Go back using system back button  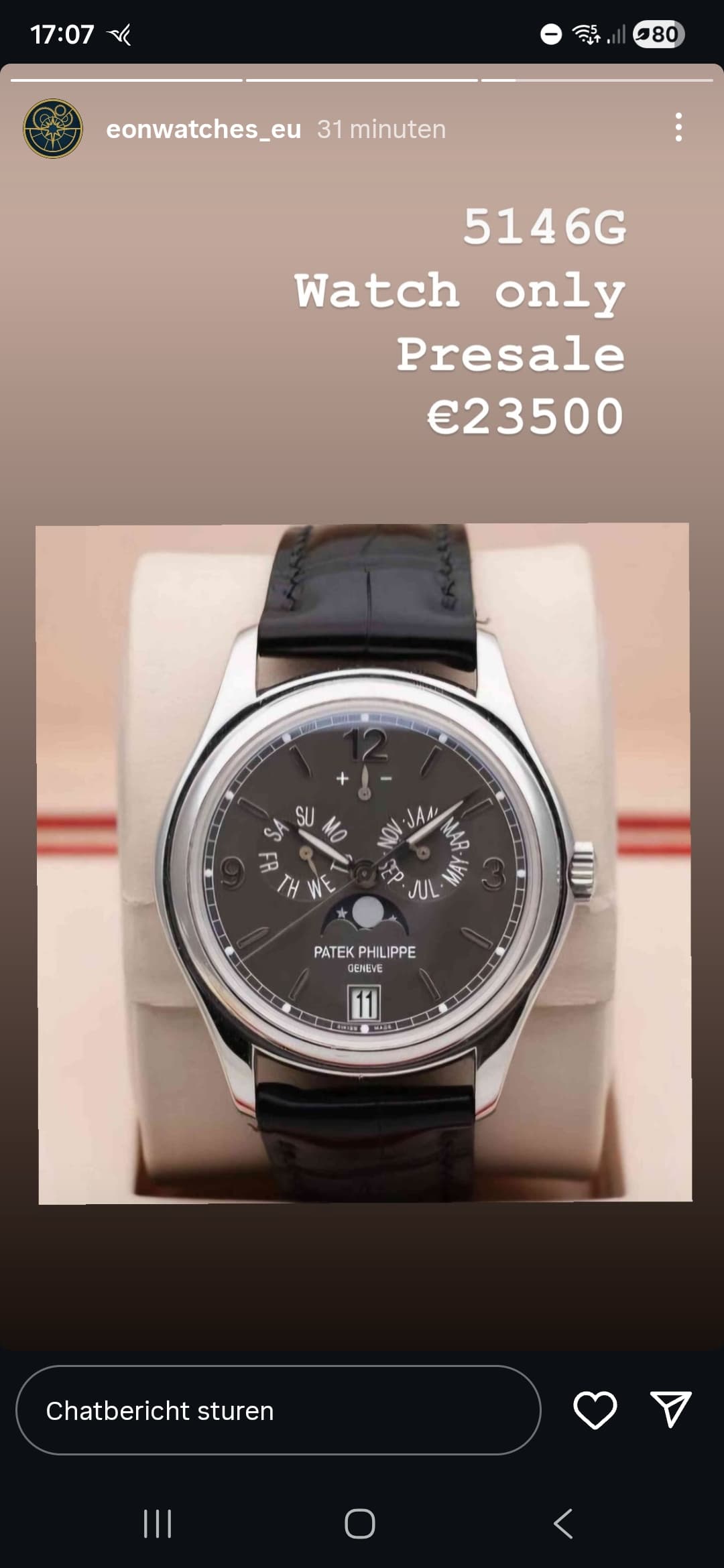563,1523
